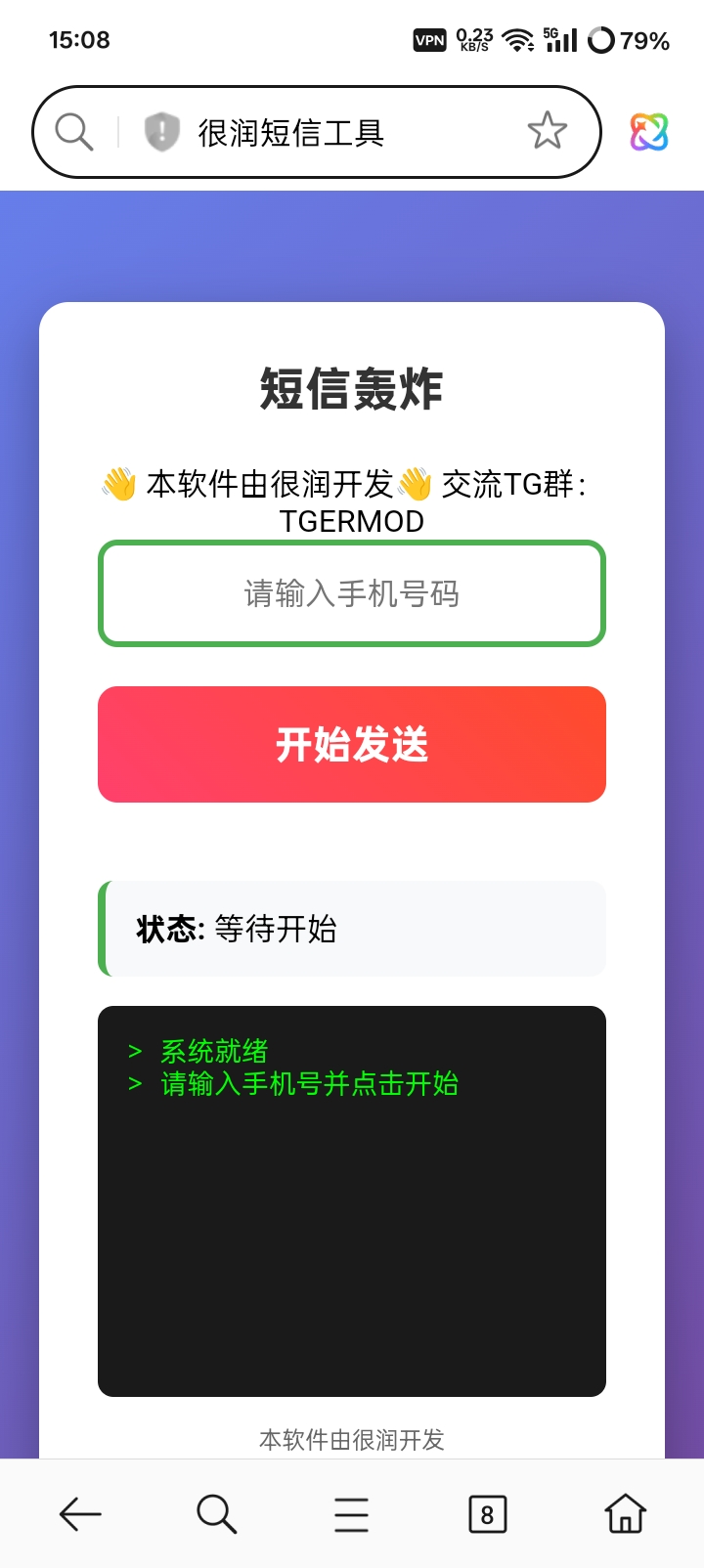View the 8 open tabs
Viewport: 704px width, 1568px height.
click(487, 1514)
